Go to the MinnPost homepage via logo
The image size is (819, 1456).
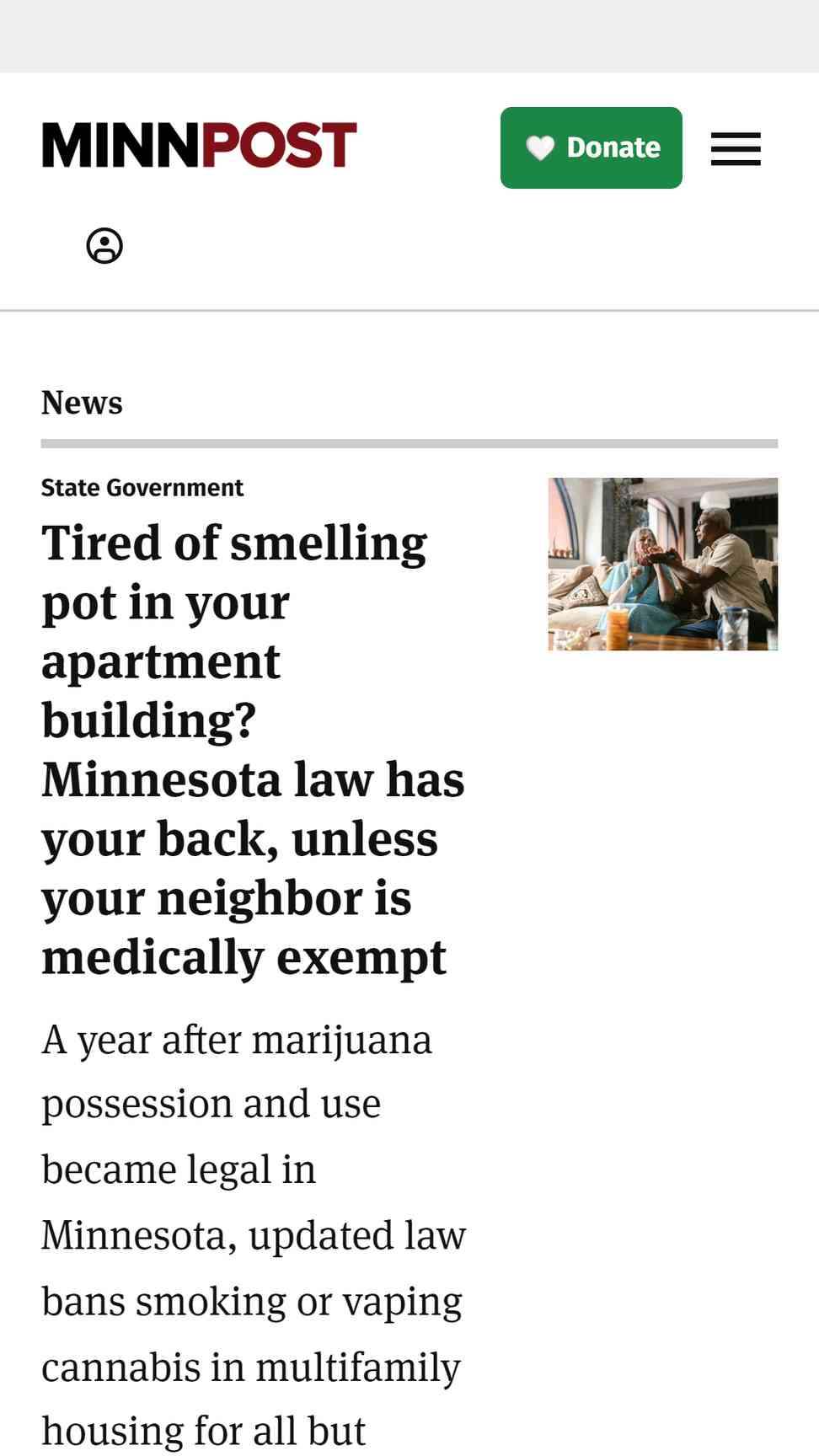point(199,145)
